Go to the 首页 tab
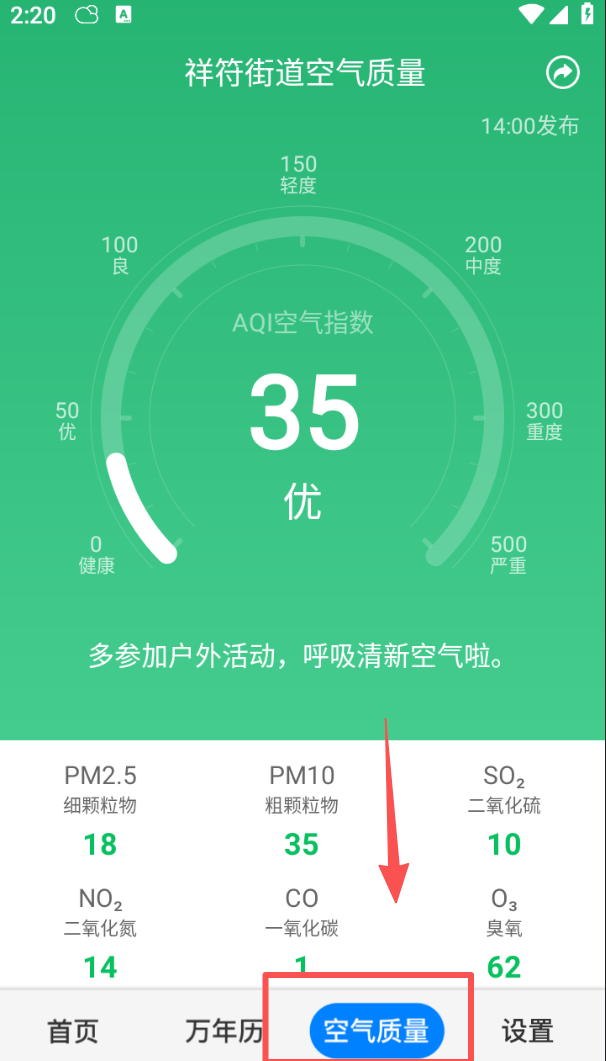The height and width of the screenshot is (1061, 606). pos(74,1030)
